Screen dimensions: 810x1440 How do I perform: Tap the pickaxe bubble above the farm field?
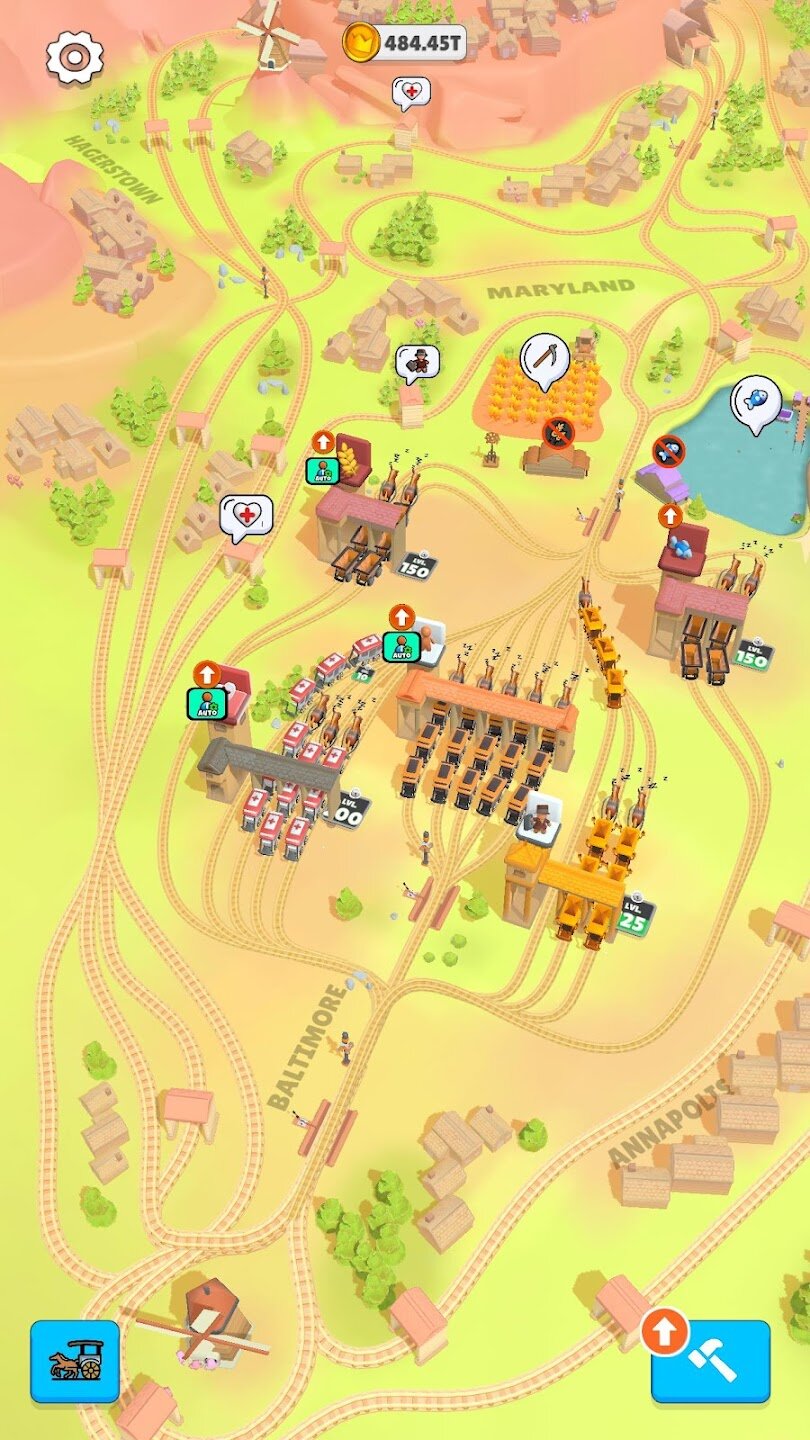(x=545, y=360)
